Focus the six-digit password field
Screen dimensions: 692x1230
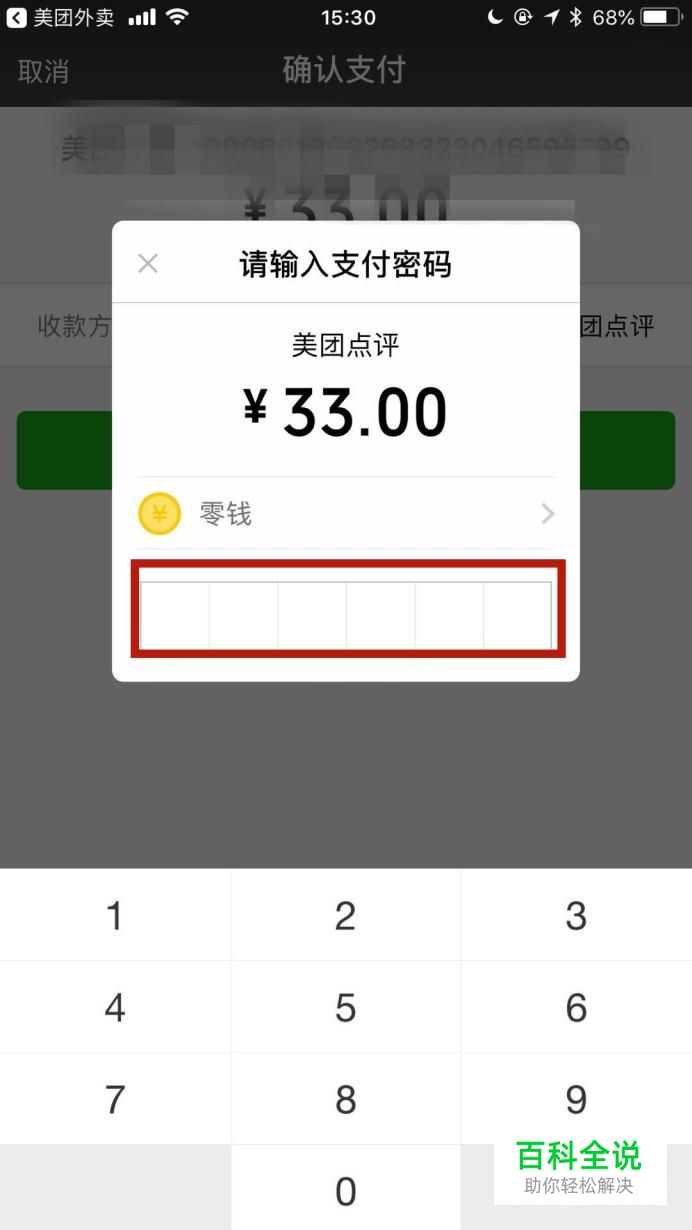point(346,615)
